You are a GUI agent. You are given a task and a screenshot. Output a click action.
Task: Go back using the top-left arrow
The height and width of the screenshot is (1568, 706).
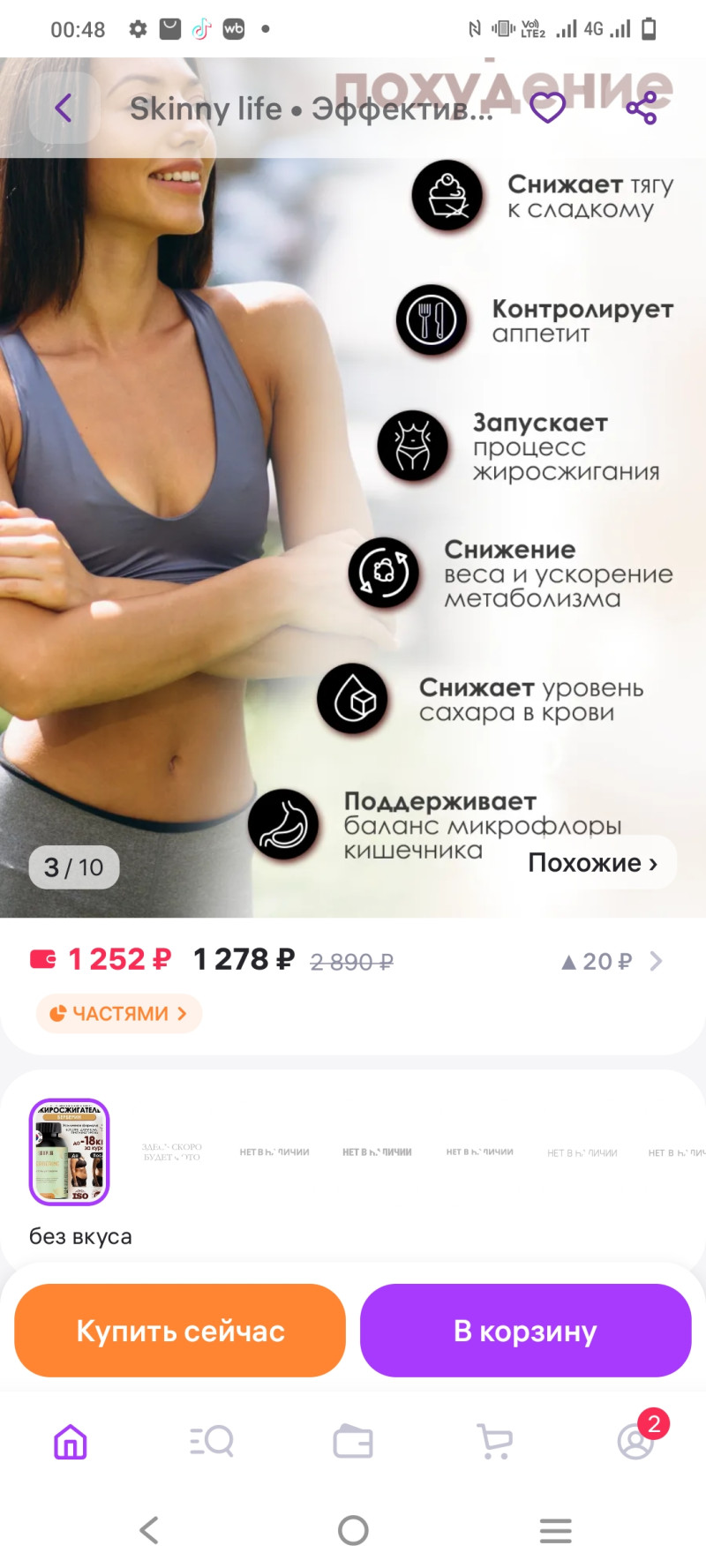click(x=64, y=109)
